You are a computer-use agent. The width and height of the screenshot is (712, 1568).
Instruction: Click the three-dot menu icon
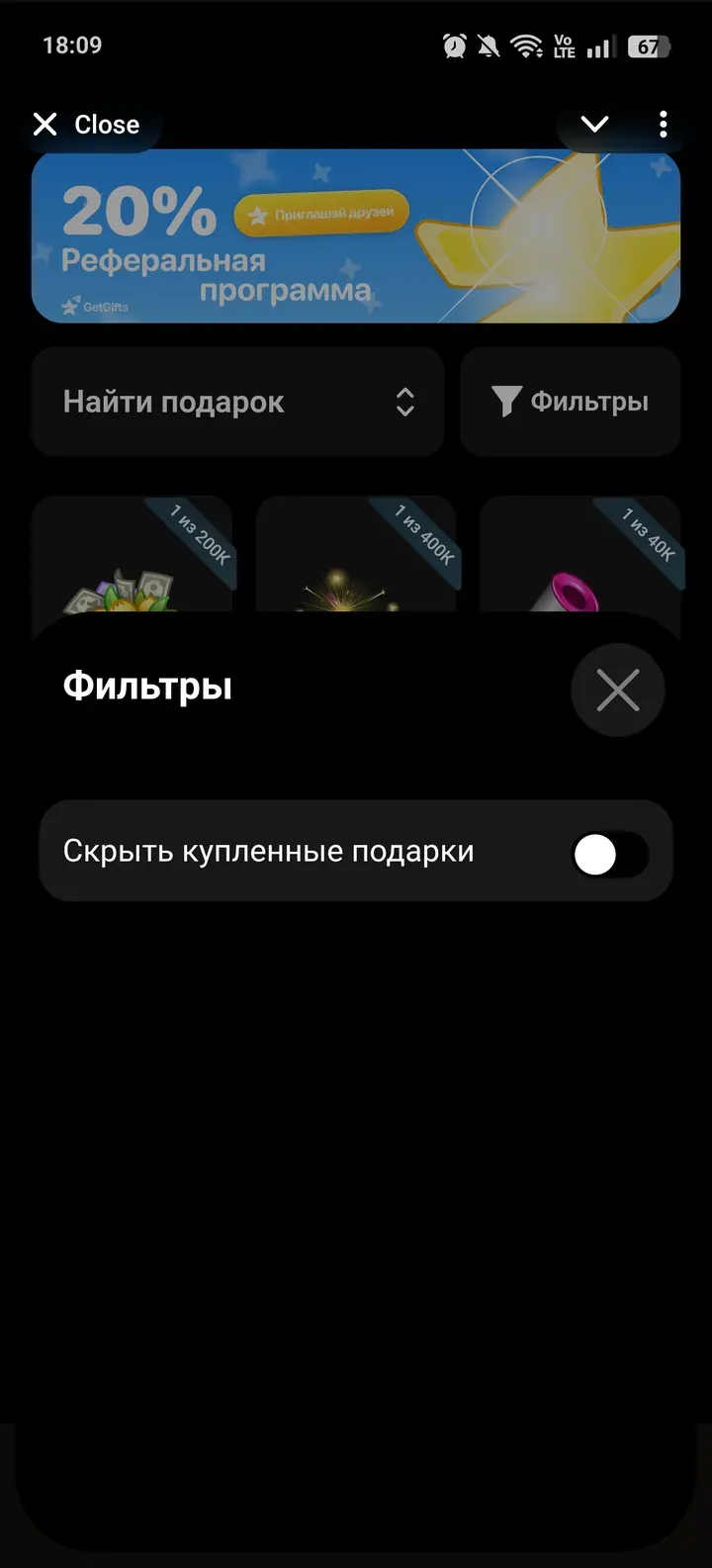663,124
